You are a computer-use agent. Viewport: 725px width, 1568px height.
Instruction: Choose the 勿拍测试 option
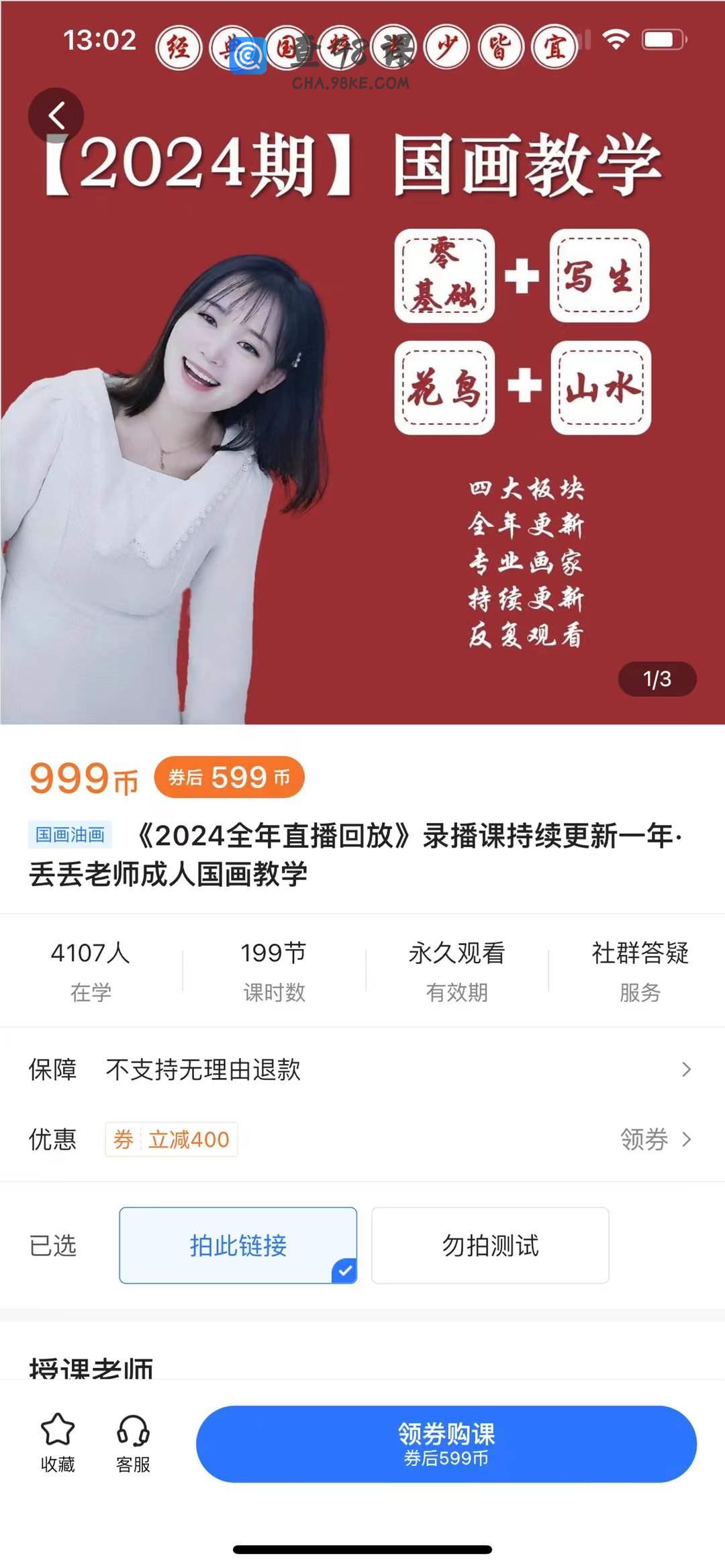coord(490,1245)
